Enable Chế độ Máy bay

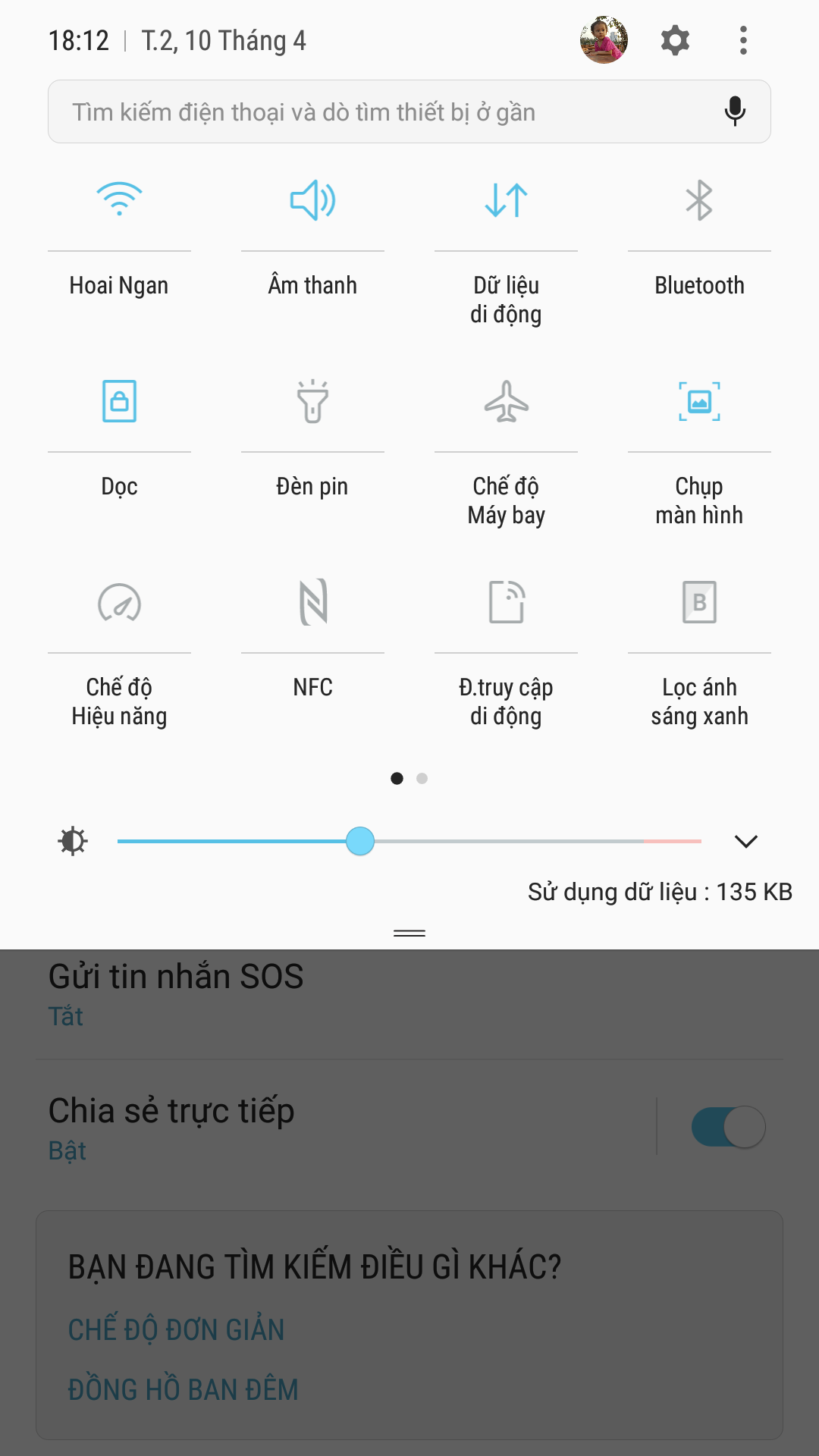click(506, 401)
